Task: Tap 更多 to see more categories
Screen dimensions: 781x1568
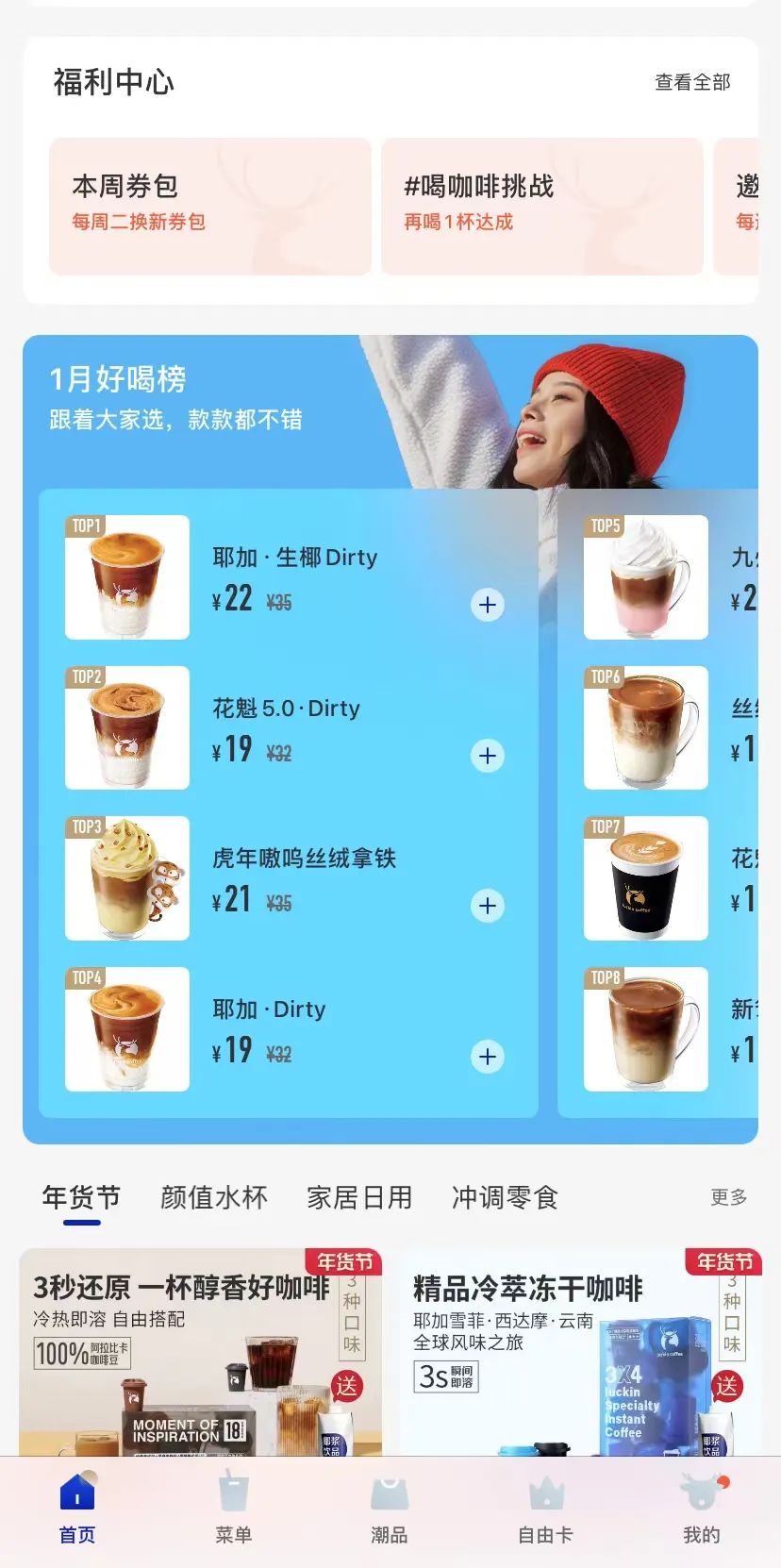Action: tap(728, 1197)
